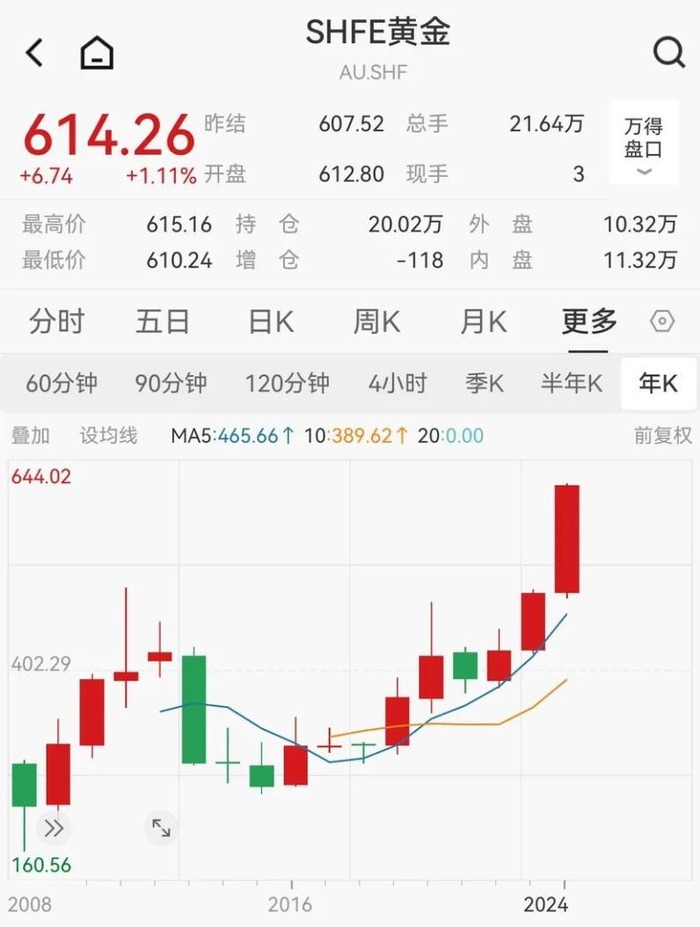Open chart settings hexagon icon
The image size is (700, 927).
coord(662,322)
